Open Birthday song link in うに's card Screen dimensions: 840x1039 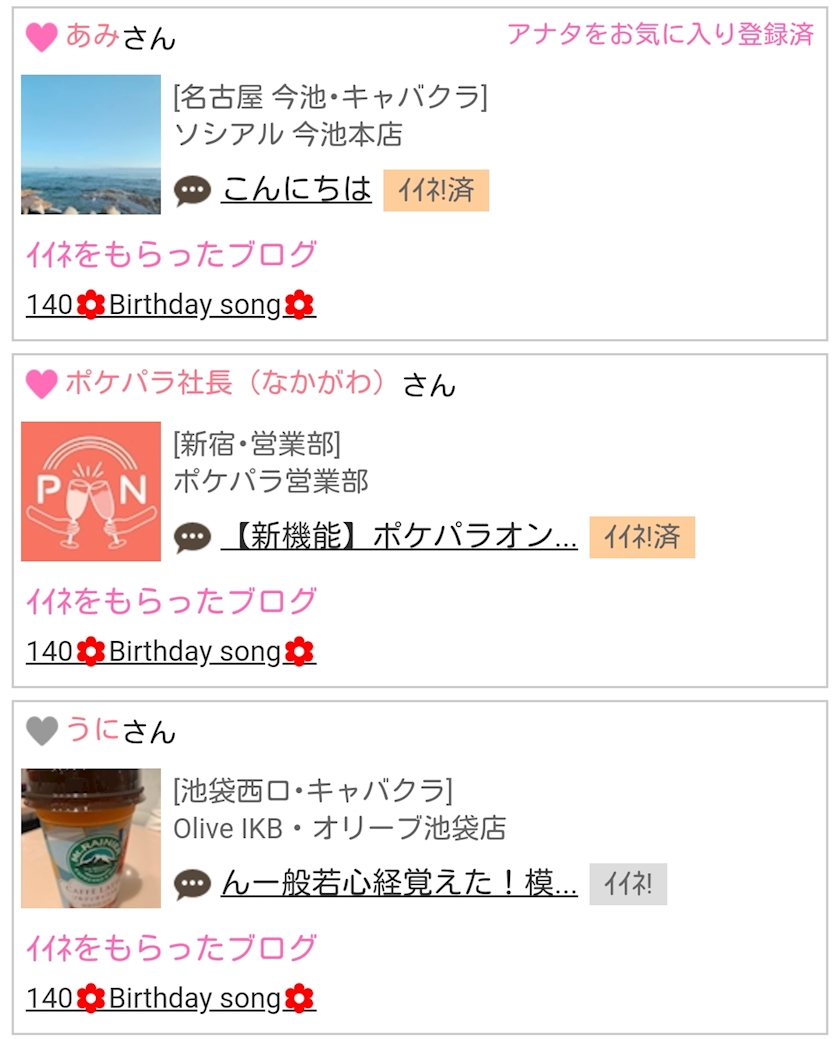171,999
